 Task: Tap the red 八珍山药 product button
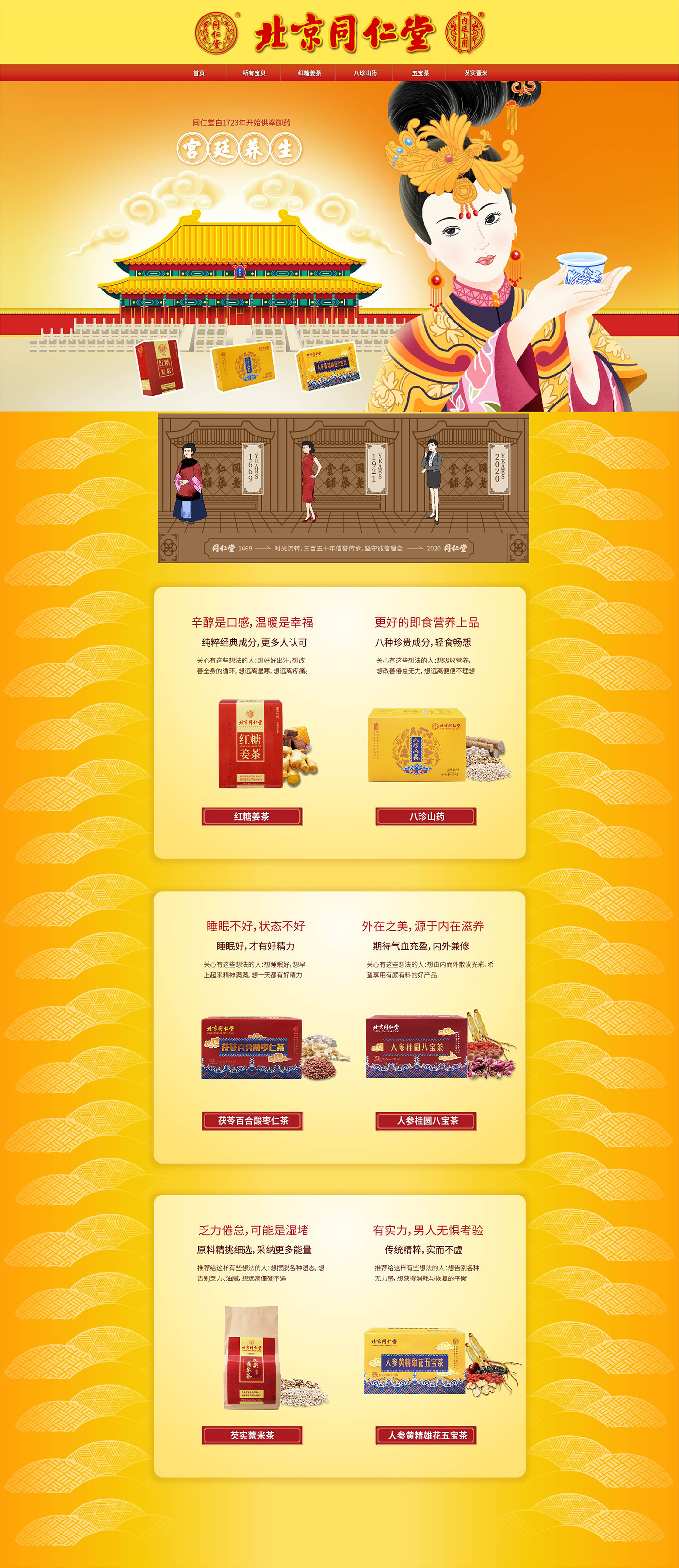[x=426, y=816]
